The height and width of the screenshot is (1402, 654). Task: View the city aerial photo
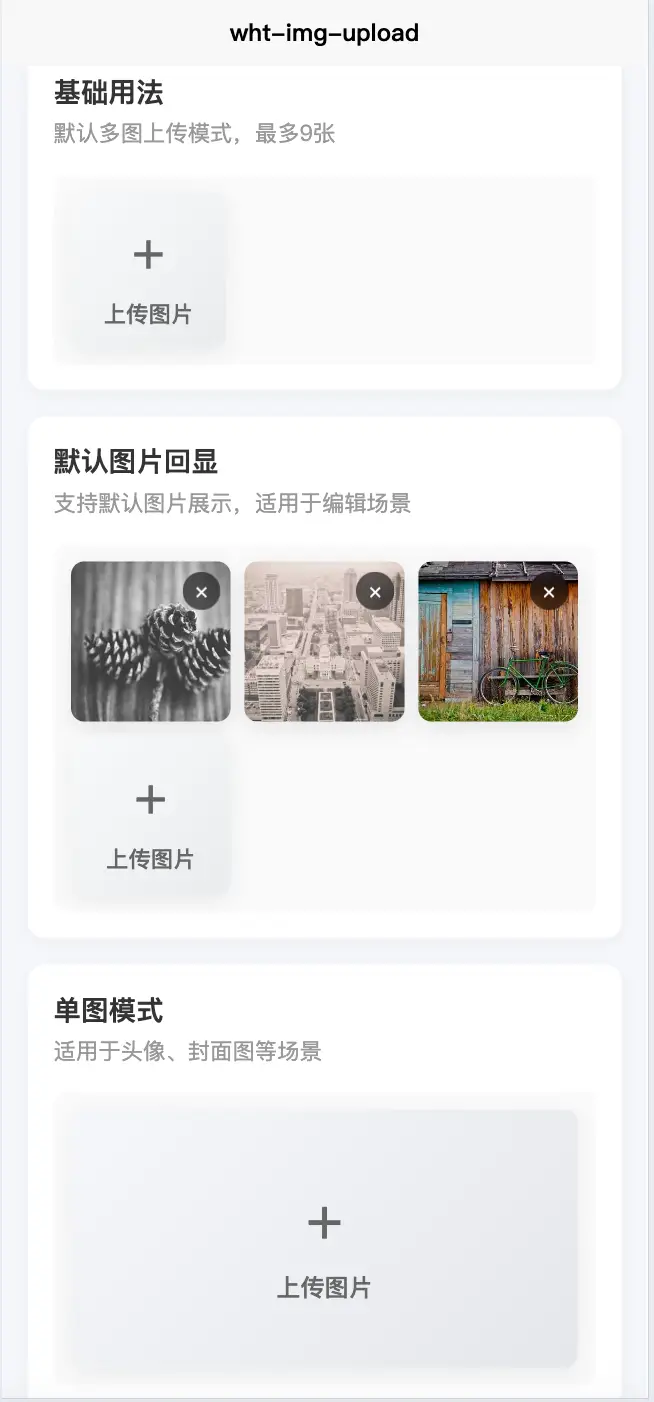[324, 641]
